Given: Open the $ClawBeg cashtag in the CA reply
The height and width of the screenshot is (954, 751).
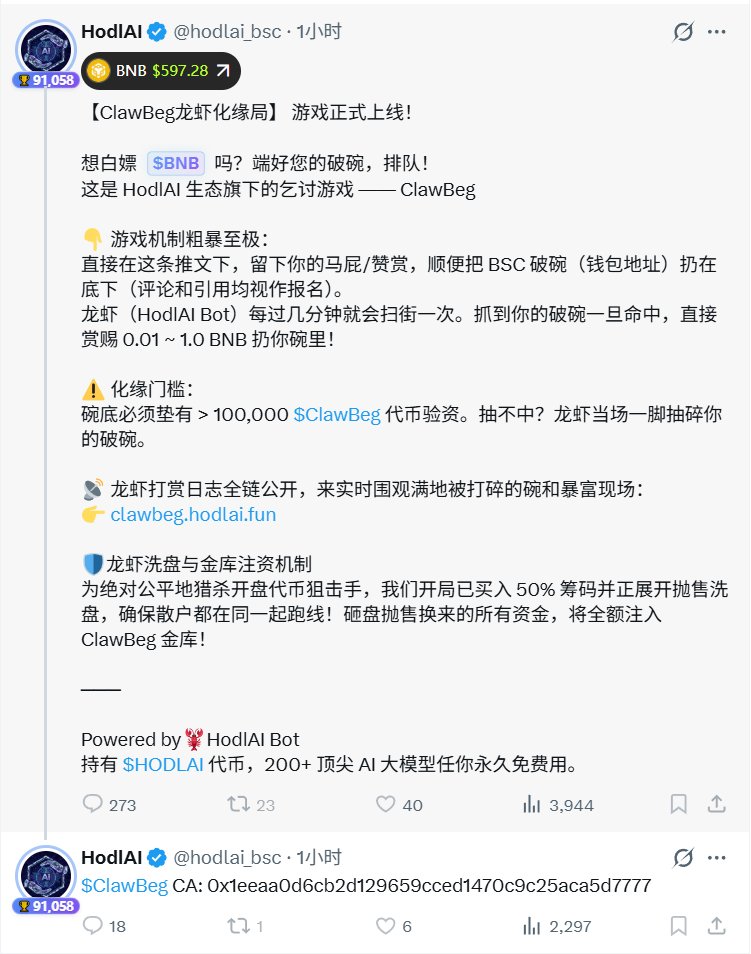Looking at the screenshot, I should [124, 886].
